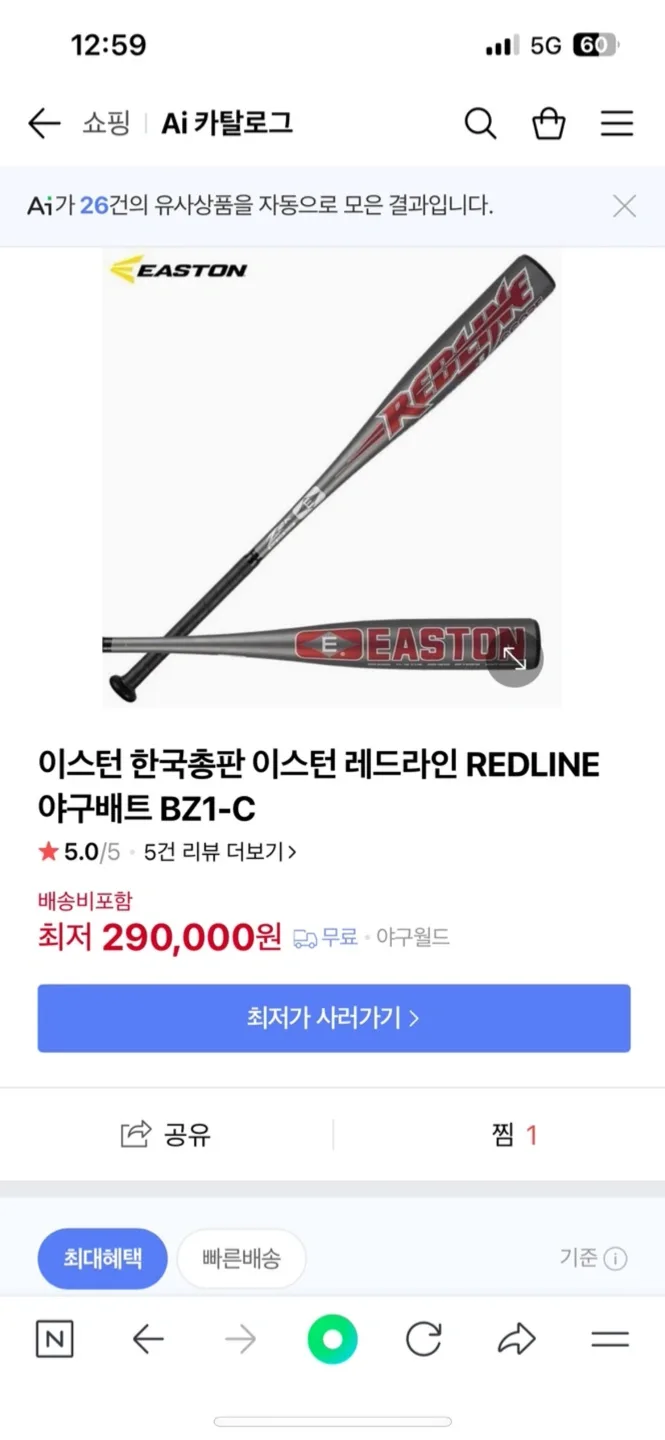665x1440 pixels.
Task: Share this product via 공유
Action: [x=166, y=1135]
